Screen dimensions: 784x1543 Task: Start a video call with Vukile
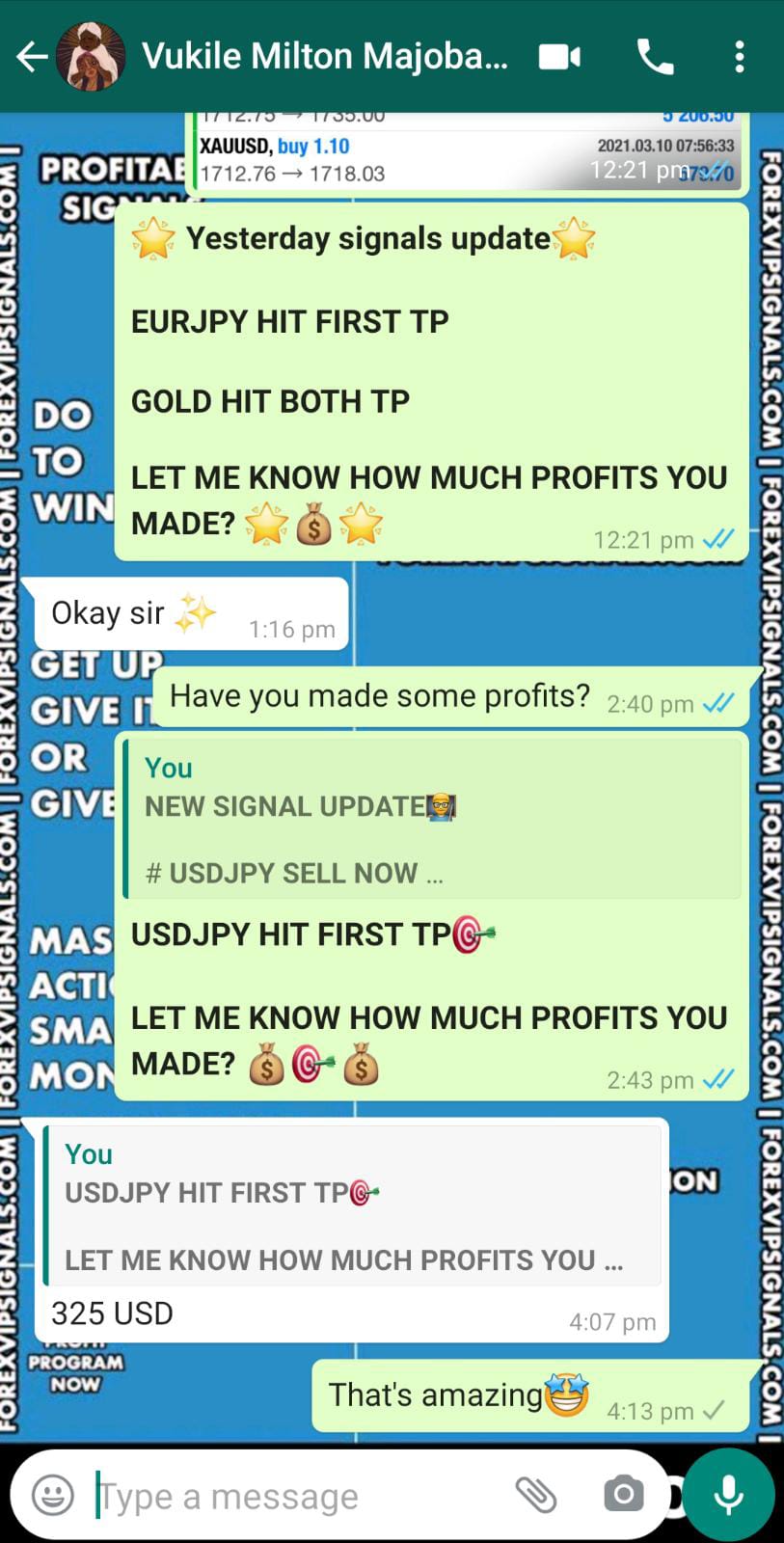tap(558, 57)
